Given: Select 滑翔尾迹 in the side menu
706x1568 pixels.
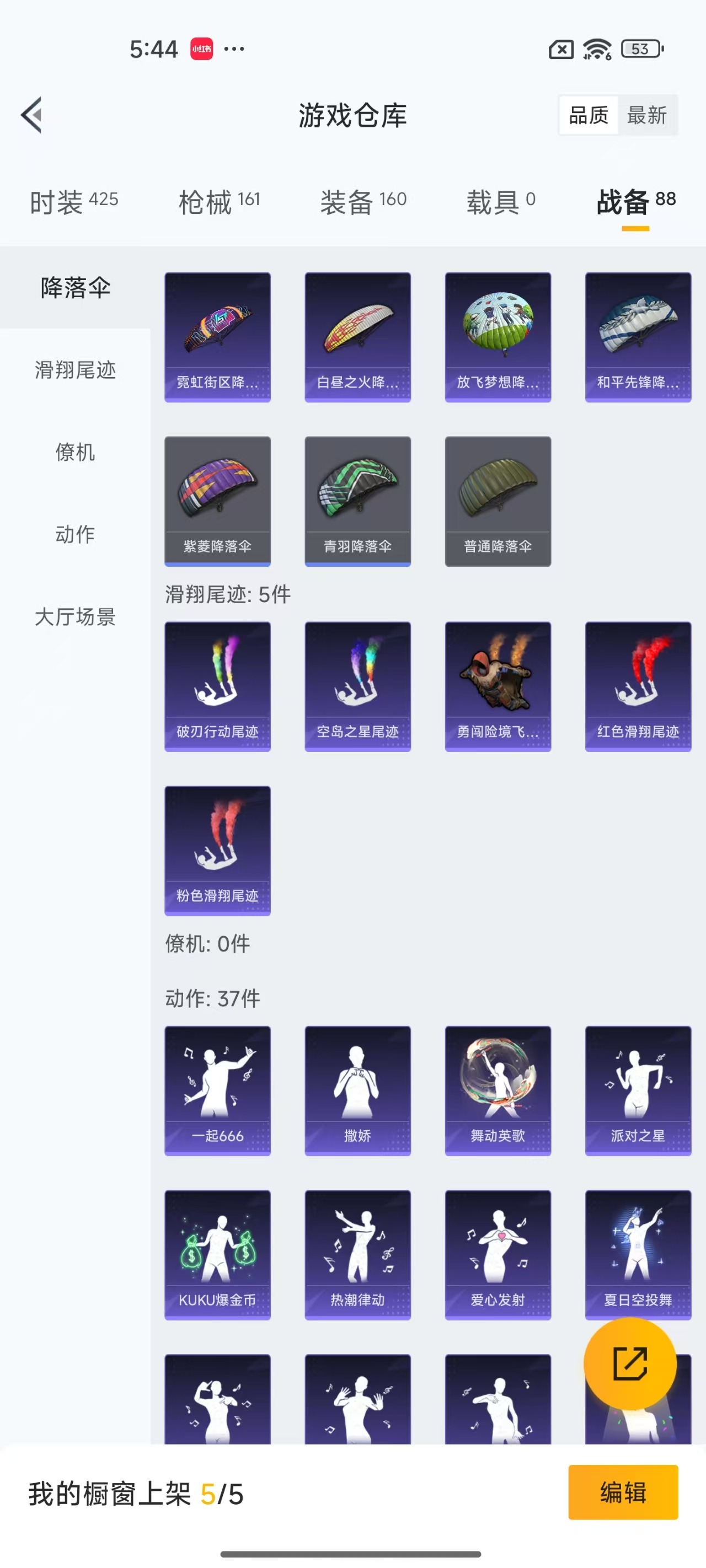Looking at the screenshot, I should tap(75, 369).
